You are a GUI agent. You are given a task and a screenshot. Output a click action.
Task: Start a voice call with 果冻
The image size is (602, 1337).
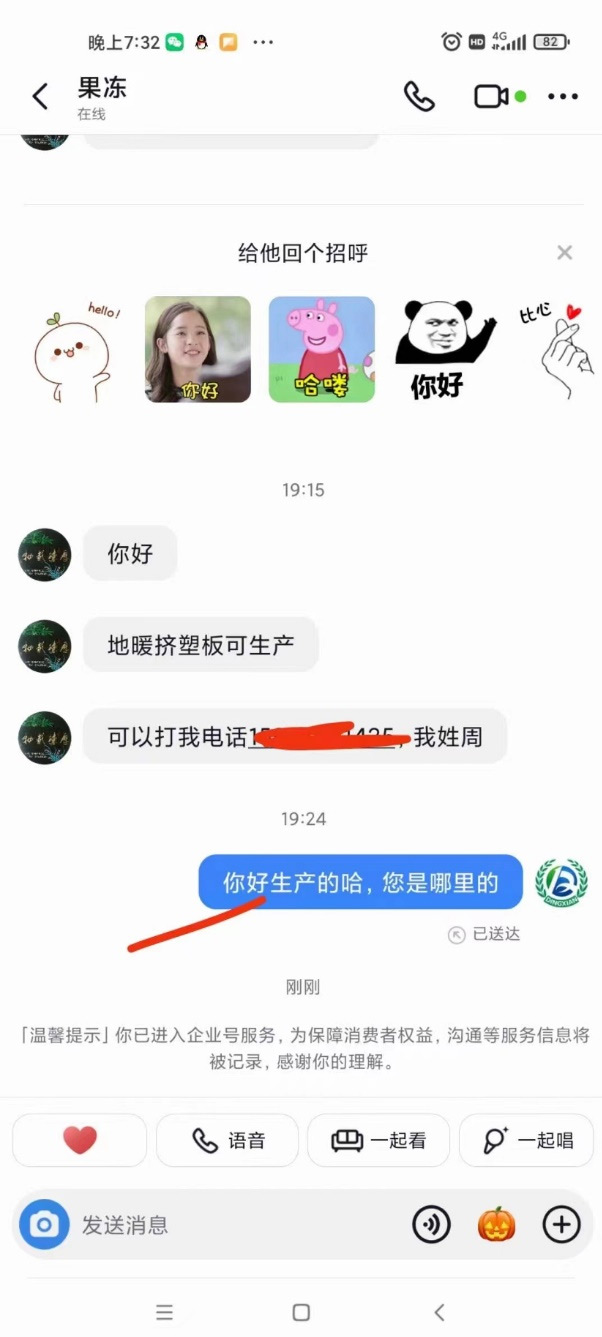tap(419, 96)
